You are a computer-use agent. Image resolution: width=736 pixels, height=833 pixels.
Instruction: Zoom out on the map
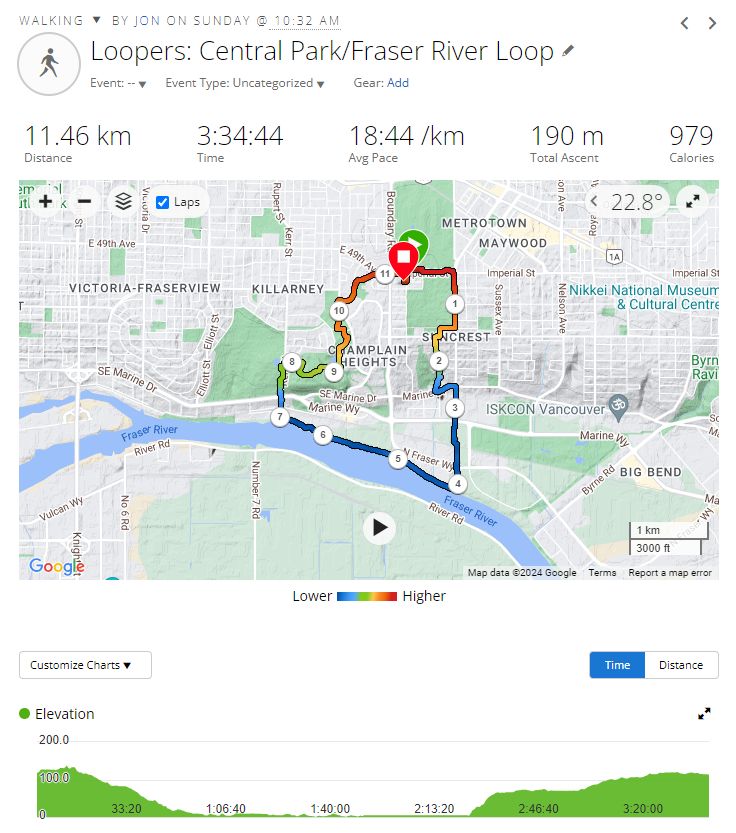(x=84, y=201)
